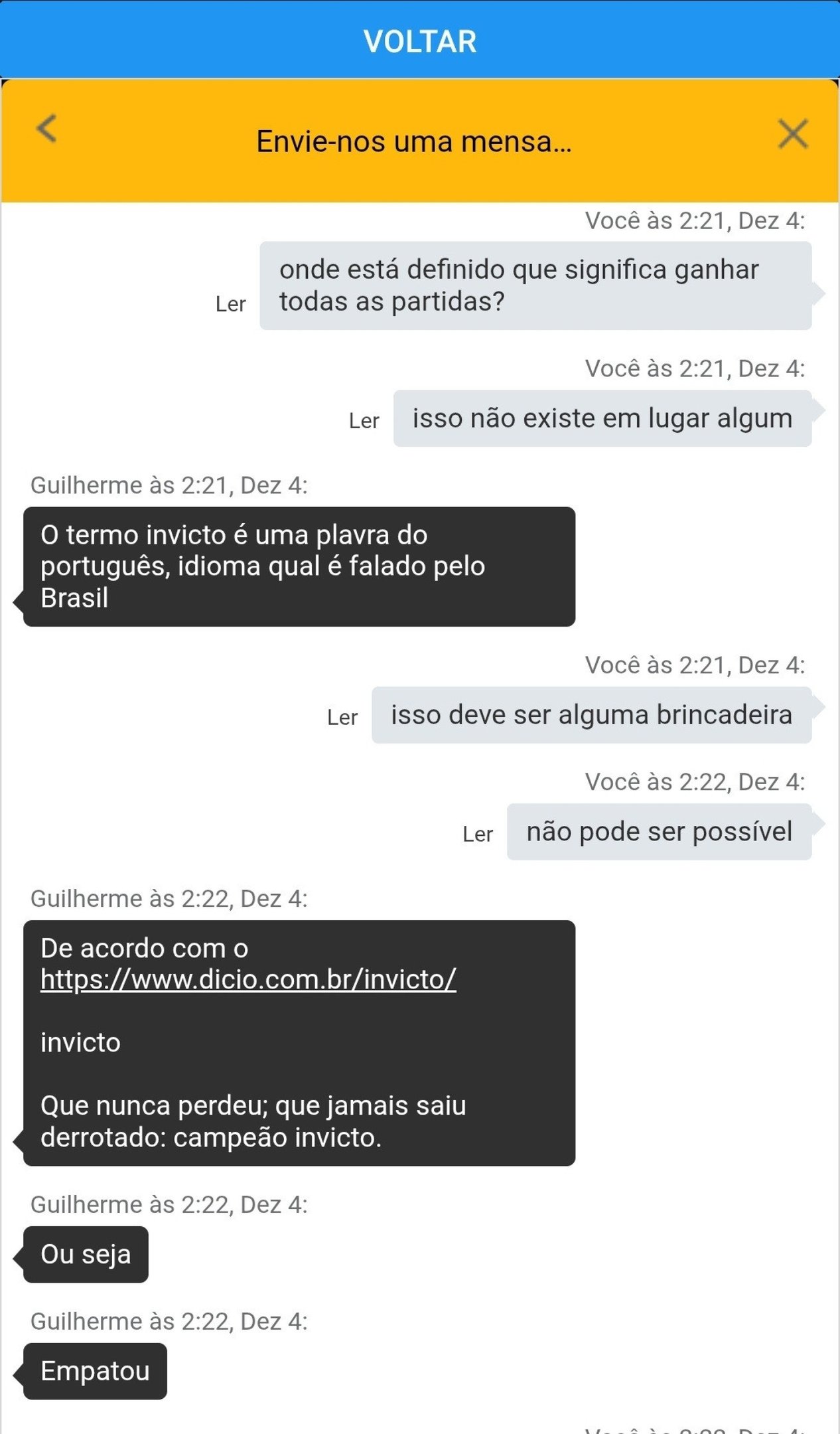Click the back arrow in the yellow header

tap(46, 131)
